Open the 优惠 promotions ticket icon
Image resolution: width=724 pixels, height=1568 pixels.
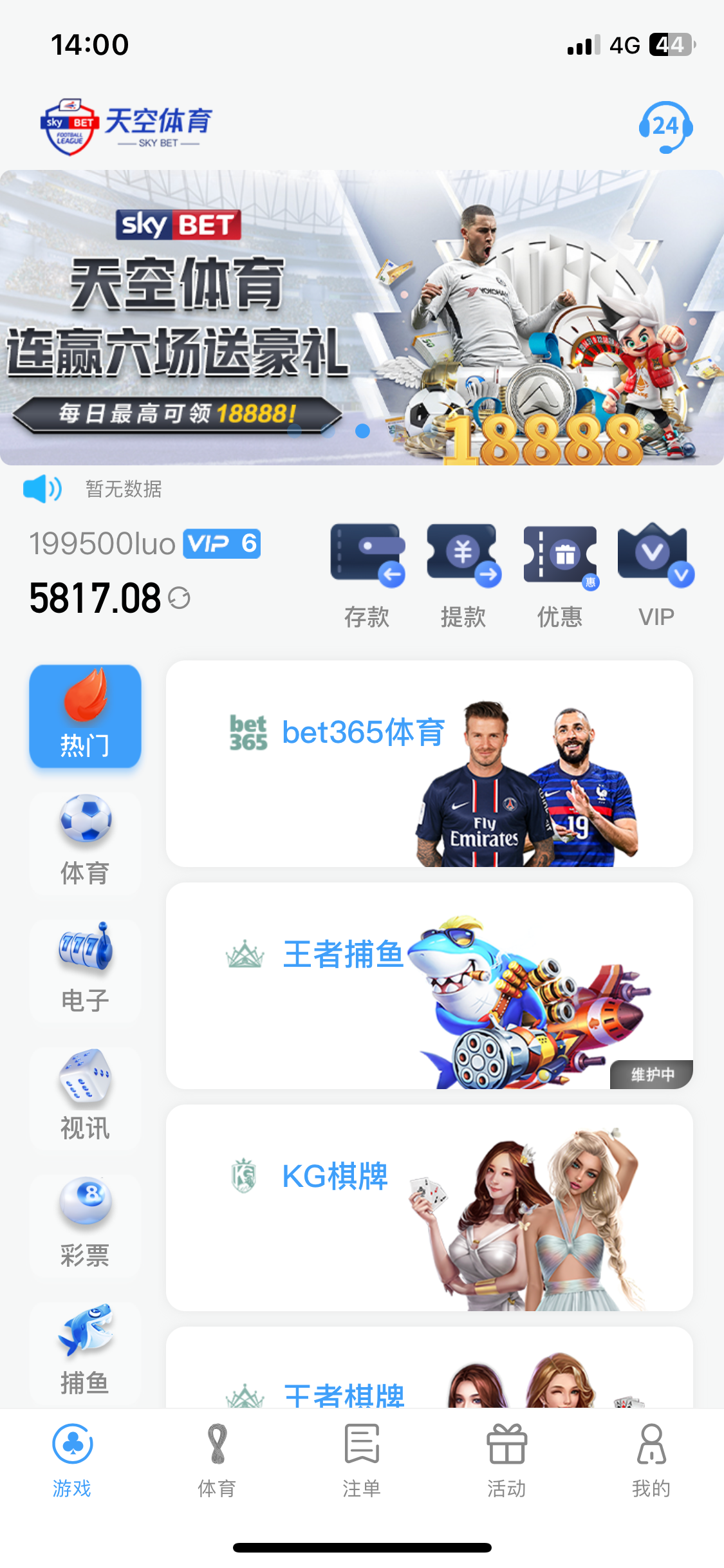pos(559,555)
